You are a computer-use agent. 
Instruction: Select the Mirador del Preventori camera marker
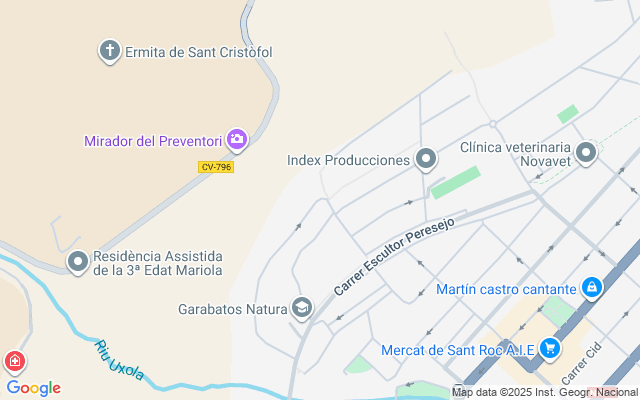[x=237, y=138]
